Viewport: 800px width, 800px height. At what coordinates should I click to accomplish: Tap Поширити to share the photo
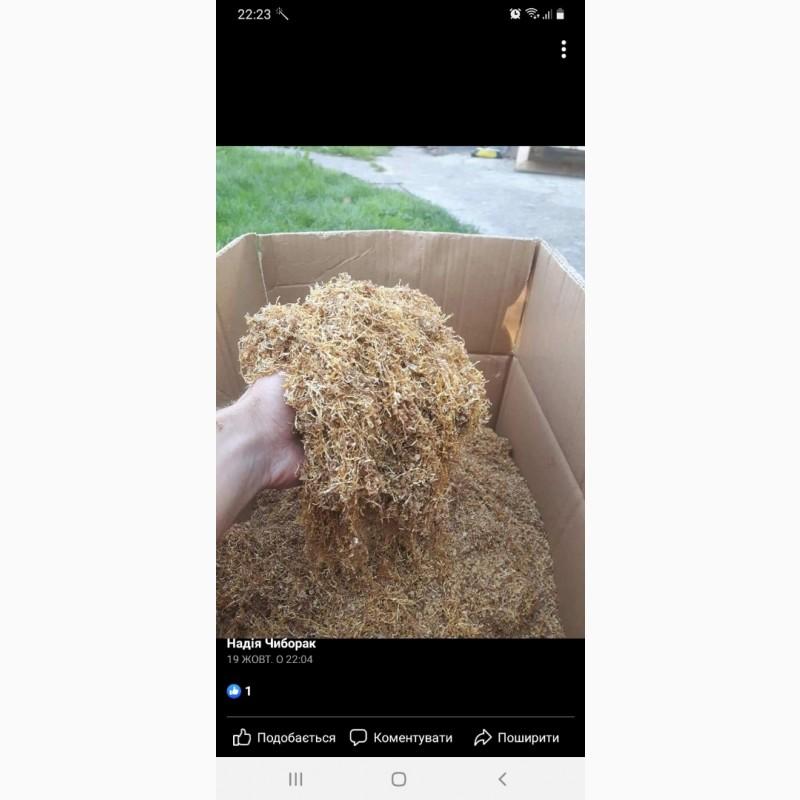[x=516, y=738]
